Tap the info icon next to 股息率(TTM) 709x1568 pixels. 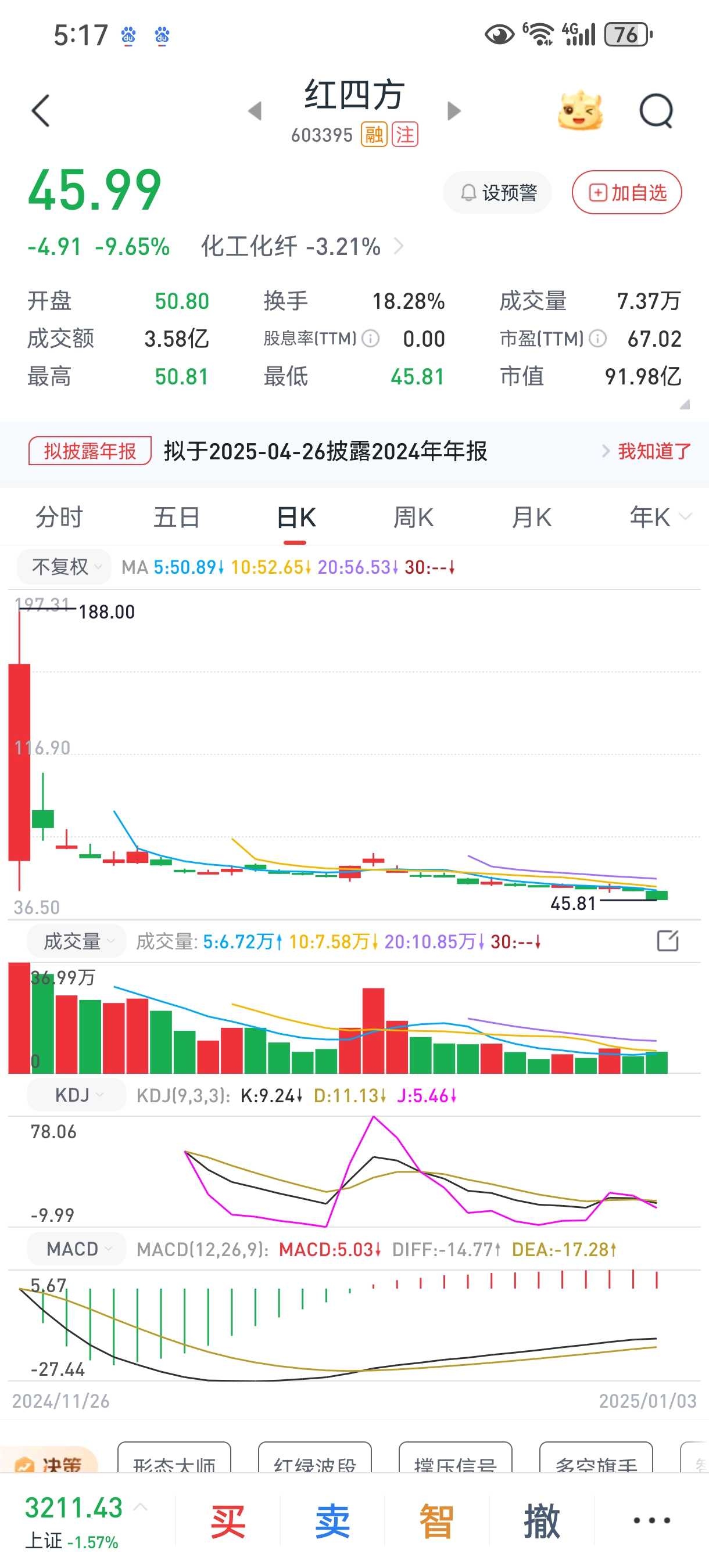point(371,339)
